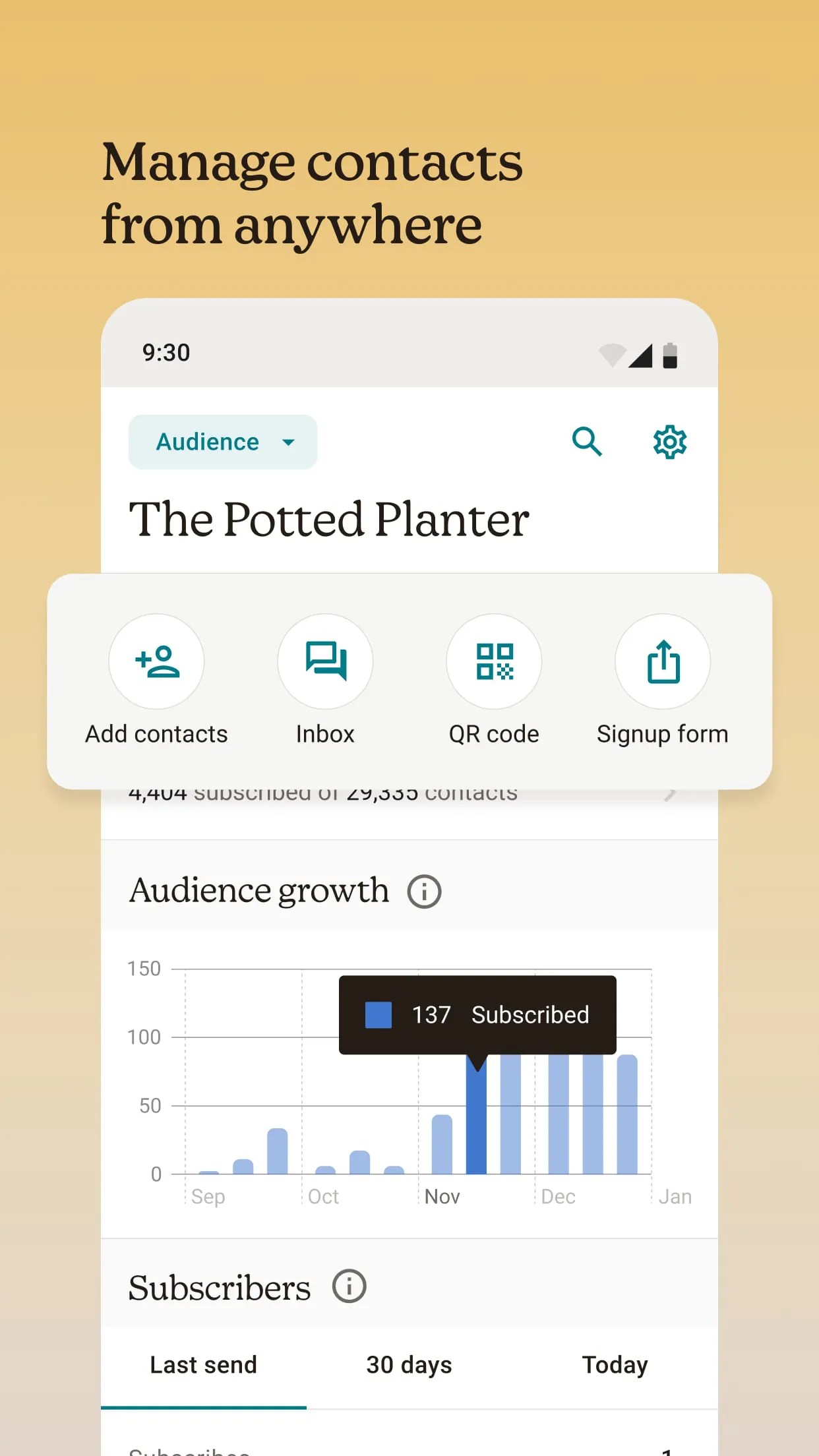Expand the subscribed contacts row chevron

[x=671, y=793]
